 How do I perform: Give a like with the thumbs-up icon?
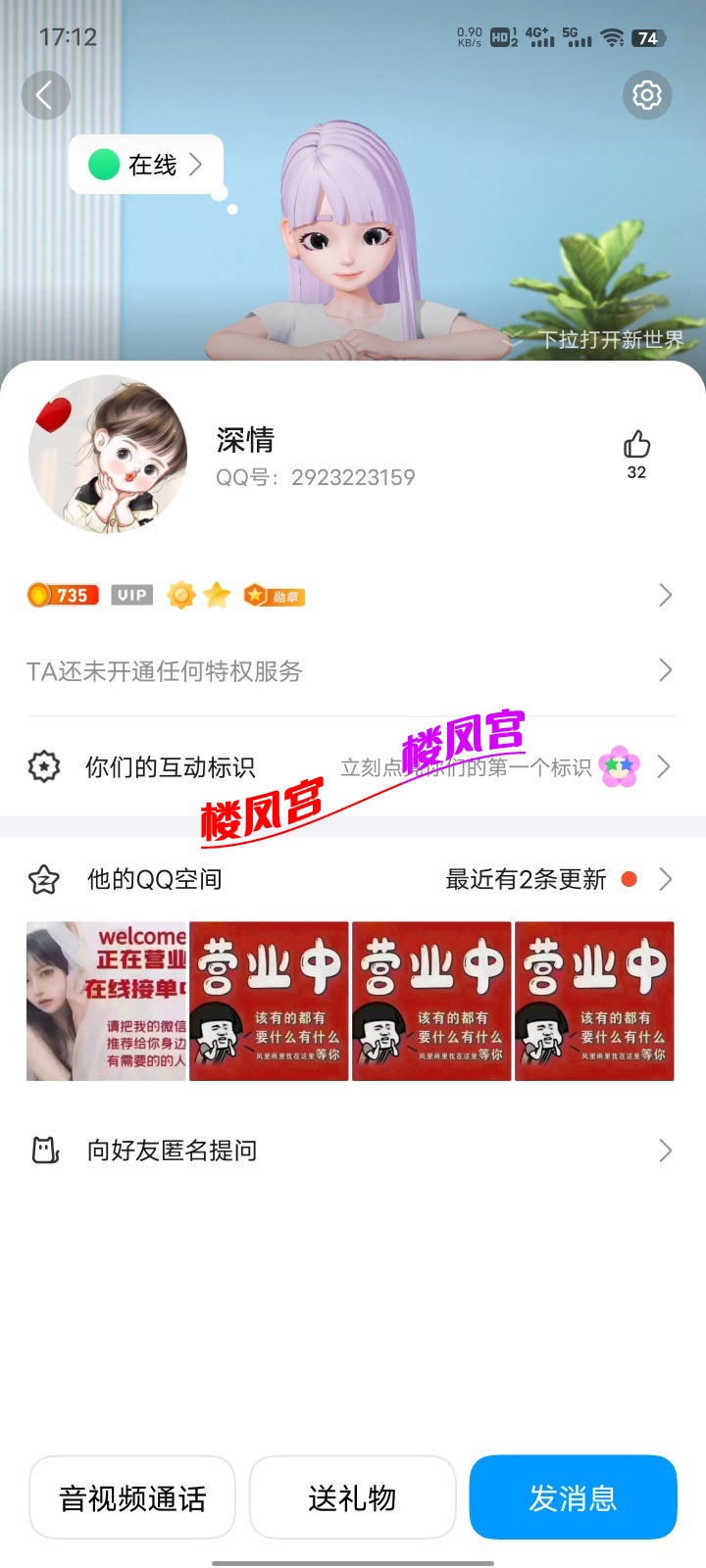click(635, 446)
